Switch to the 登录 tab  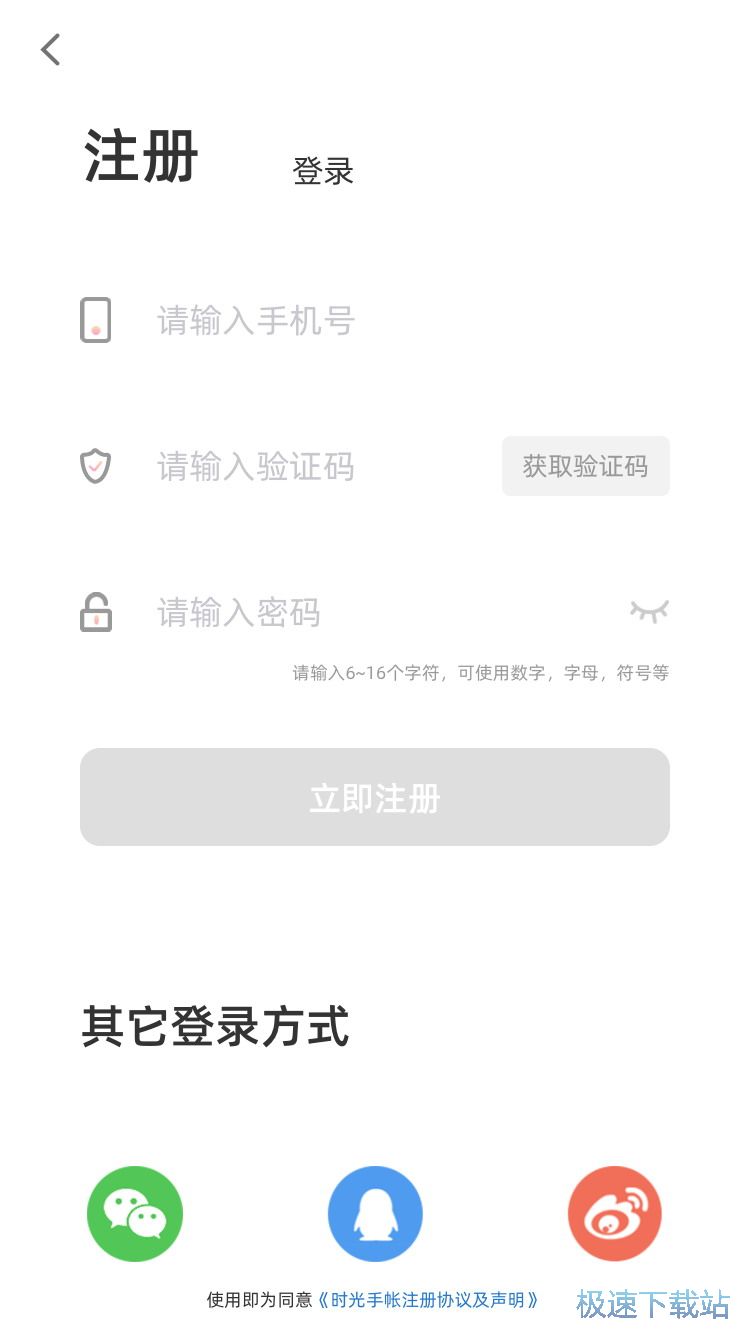(322, 172)
